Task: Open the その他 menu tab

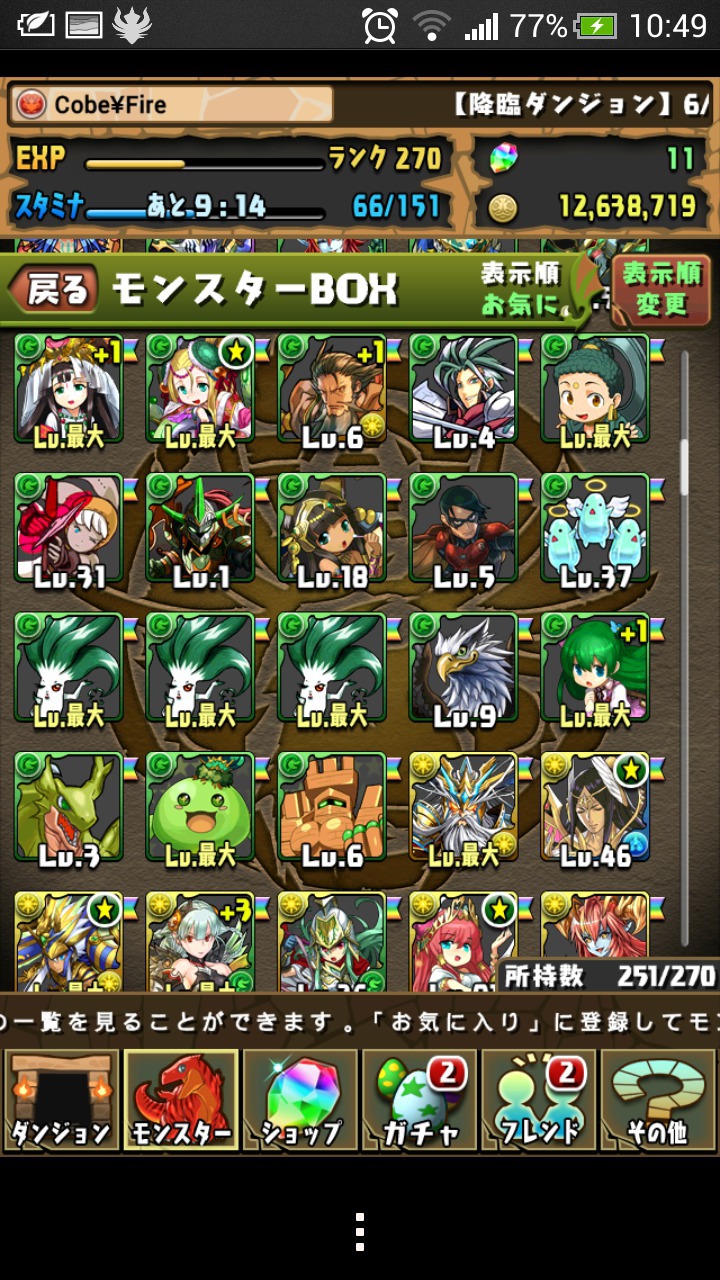Action: point(658,1100)
